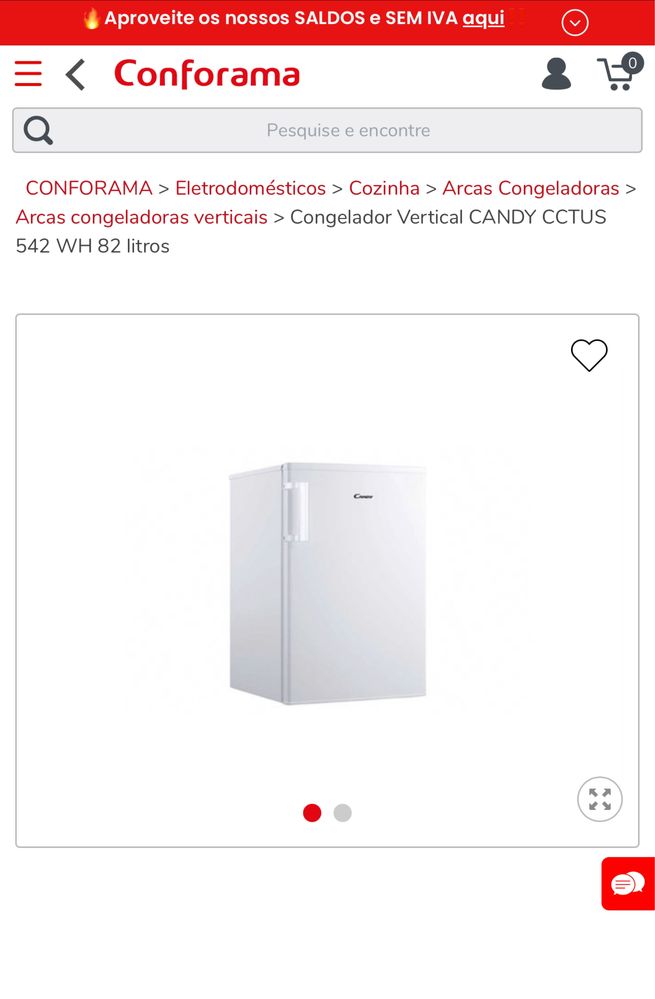Expand the promo banner chevron
This screenshot has width=655, height=999.
[575, 22]
